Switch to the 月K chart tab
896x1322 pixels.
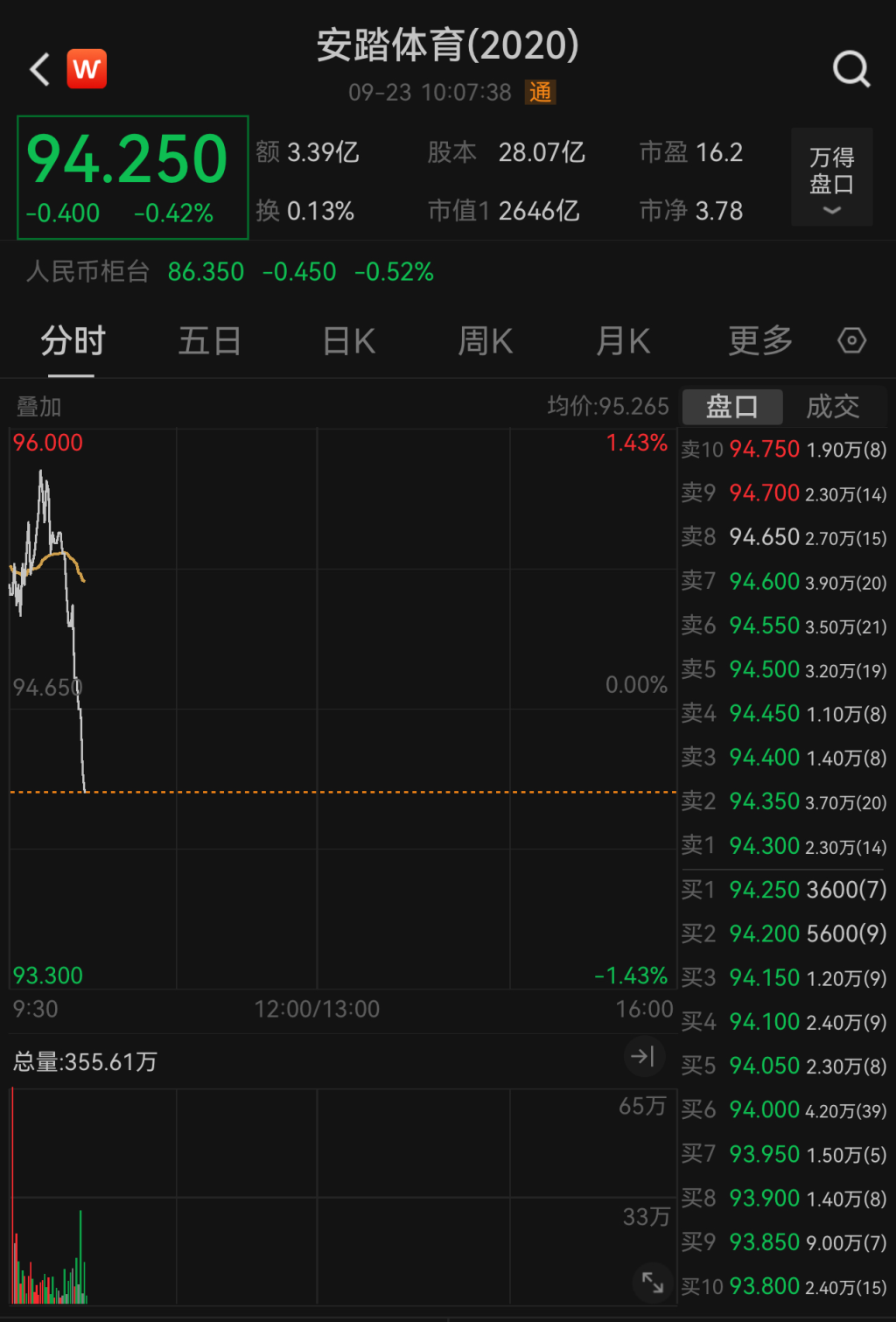[x=623, y=341]
